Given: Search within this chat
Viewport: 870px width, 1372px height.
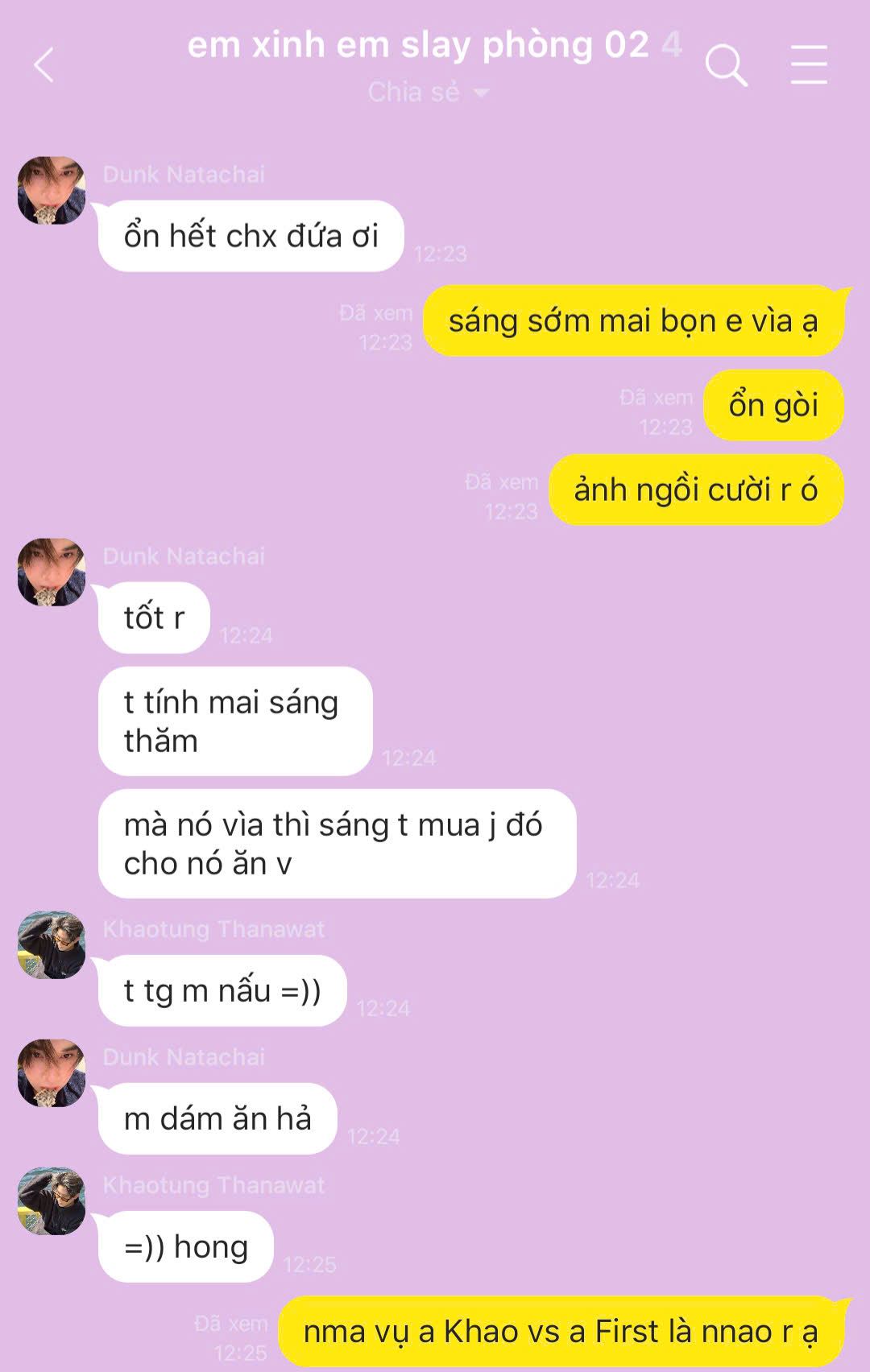Looking at the screenshot, I should click(x=726, y=64).
